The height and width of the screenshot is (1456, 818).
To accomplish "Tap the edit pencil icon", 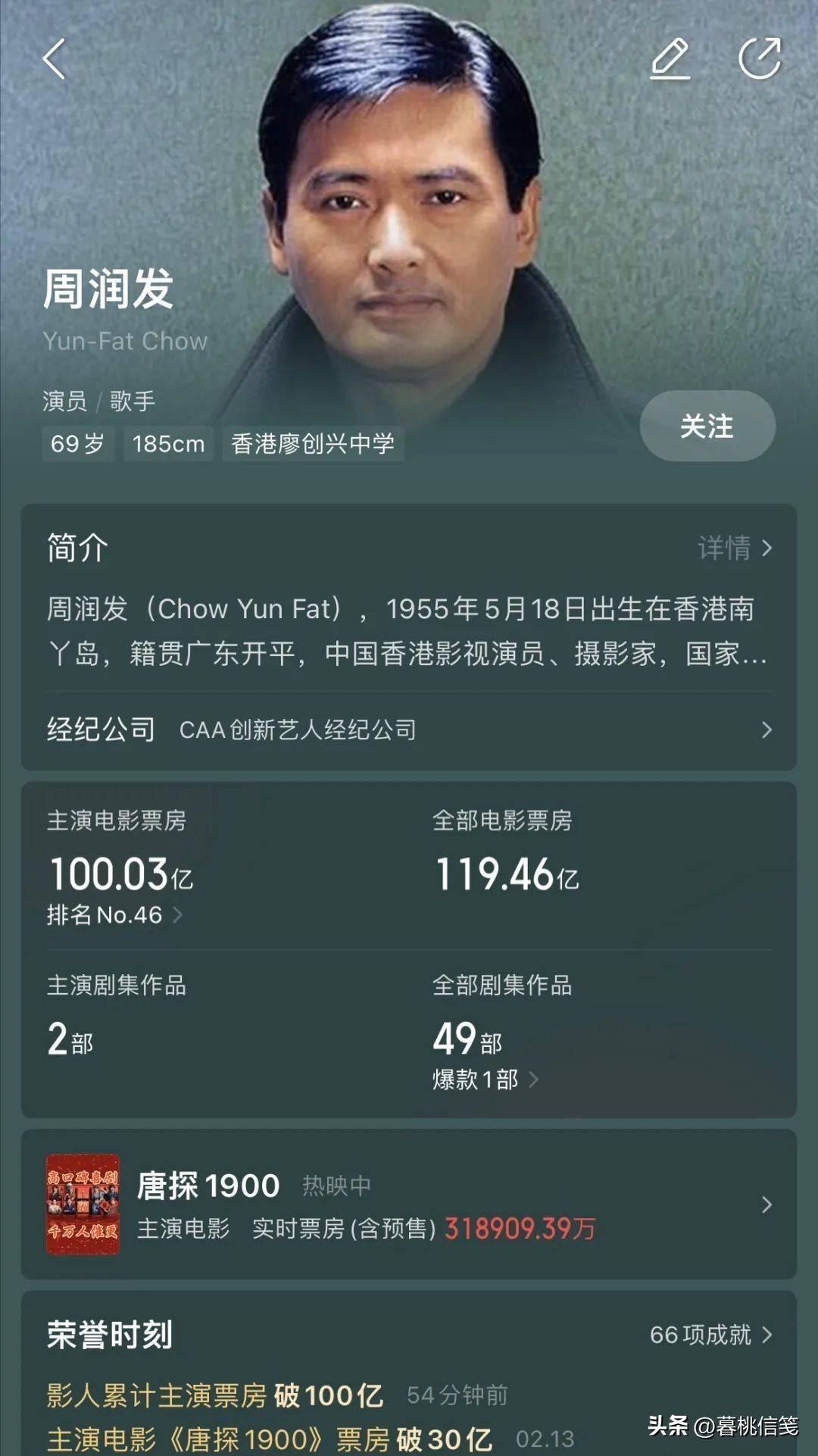I will pos(670,59).
